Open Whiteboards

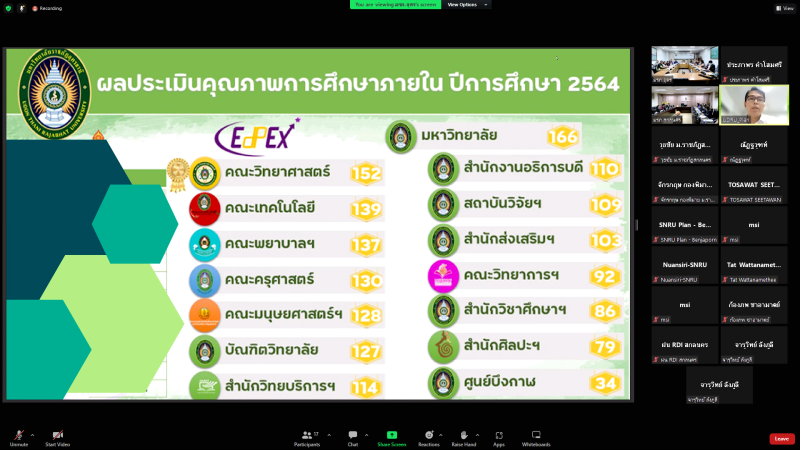click(536, 436)
